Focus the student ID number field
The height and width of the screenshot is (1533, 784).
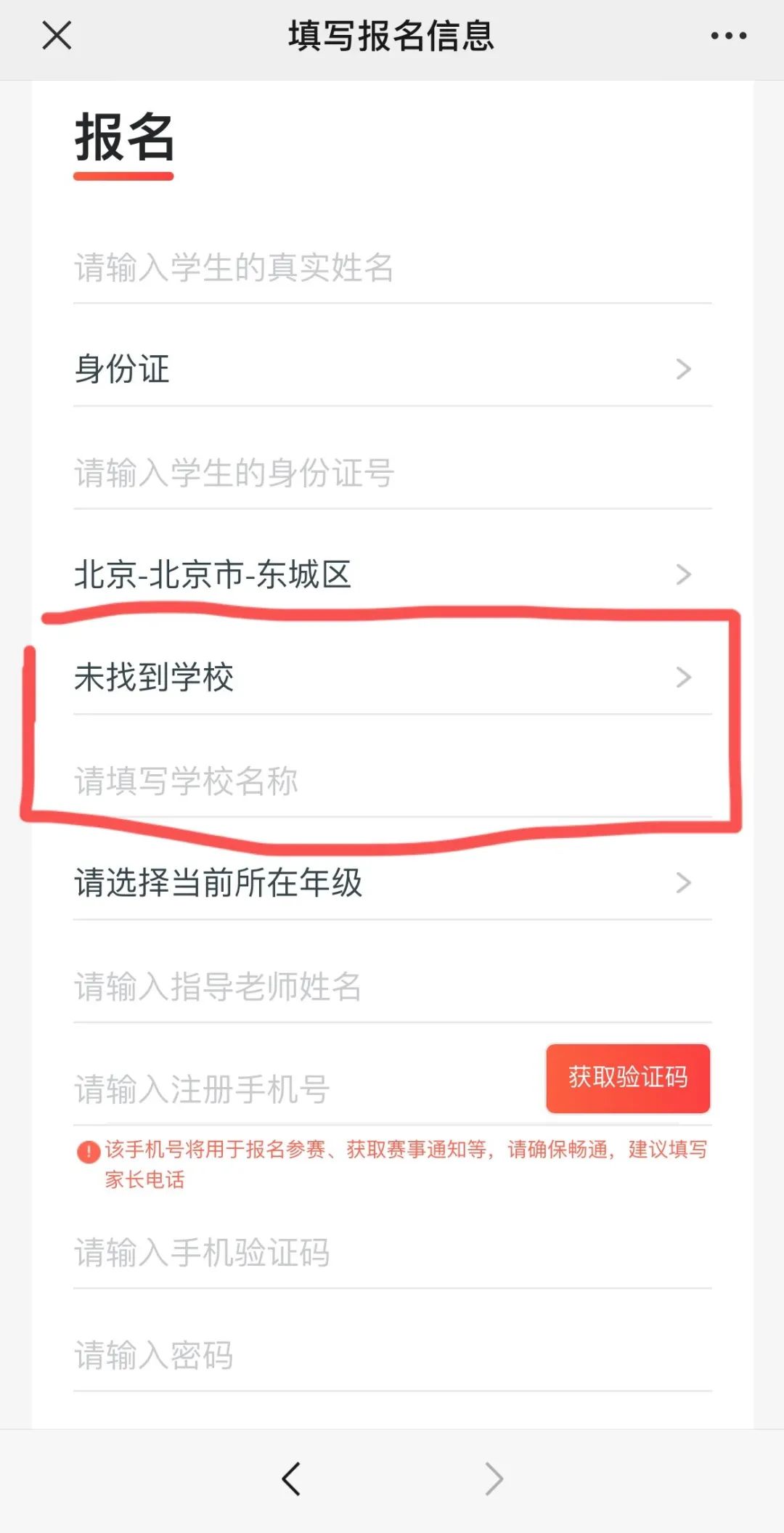pos(392,473)
